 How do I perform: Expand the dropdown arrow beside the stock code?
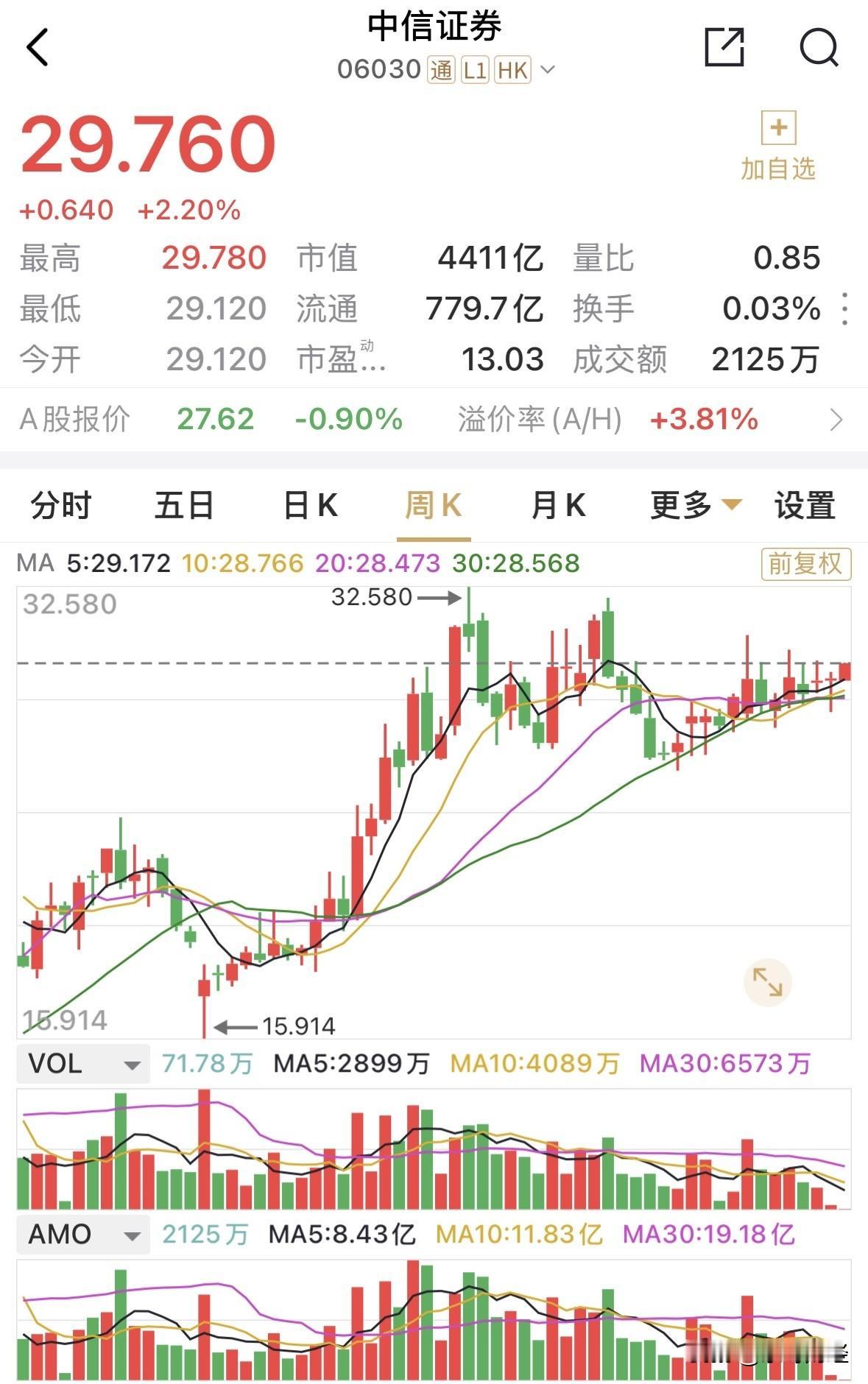point(546,68)
